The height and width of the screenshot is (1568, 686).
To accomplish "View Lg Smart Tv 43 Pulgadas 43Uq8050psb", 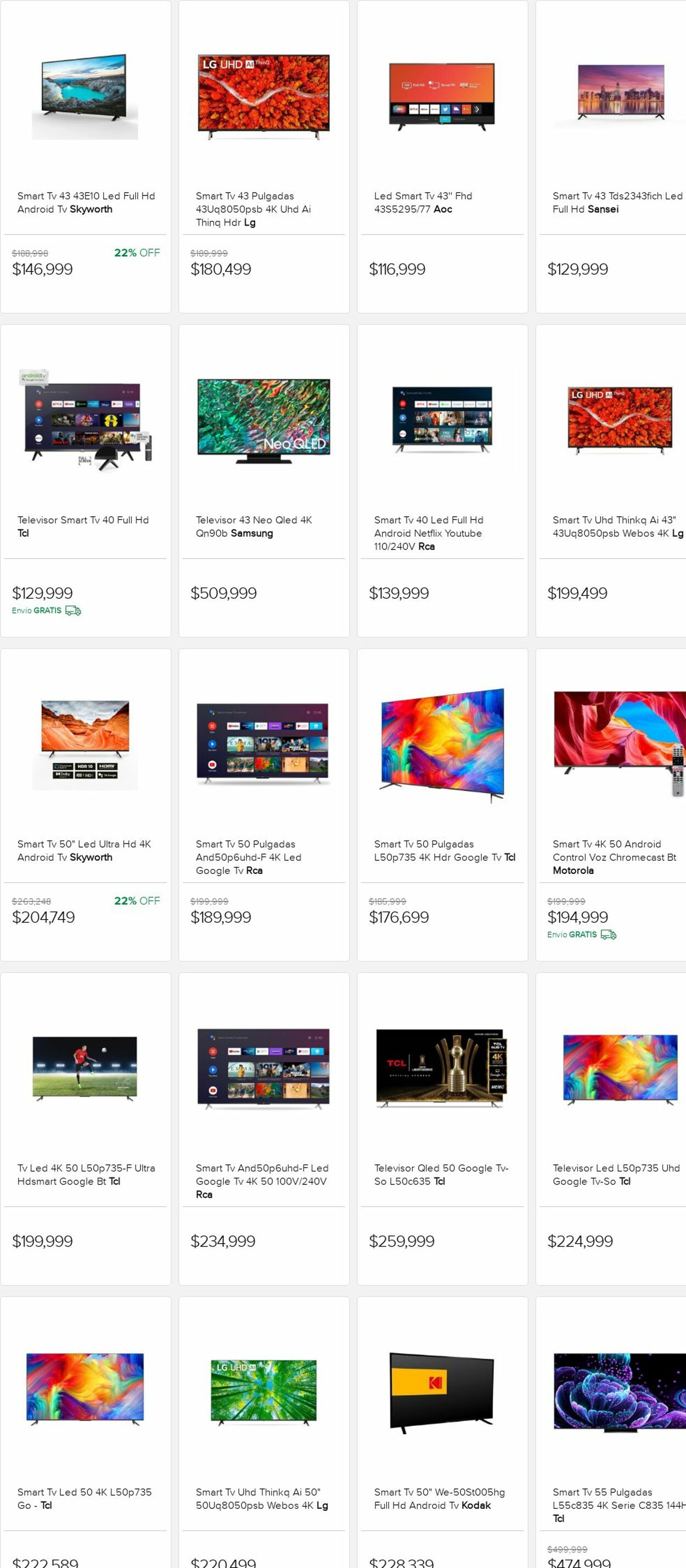I will [263, 208].
